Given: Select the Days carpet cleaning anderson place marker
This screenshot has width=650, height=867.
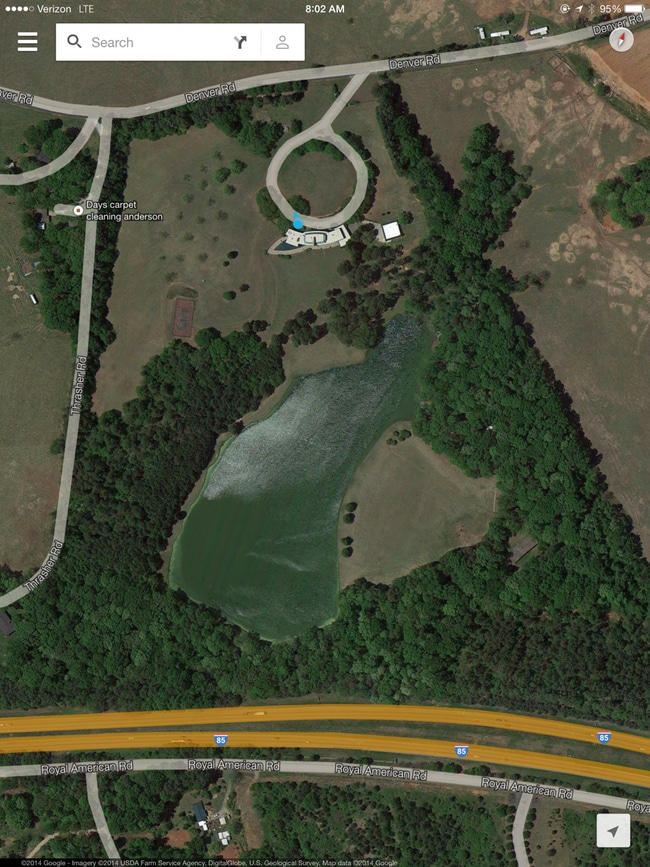Looking at the screenshot, I should 78,210.
